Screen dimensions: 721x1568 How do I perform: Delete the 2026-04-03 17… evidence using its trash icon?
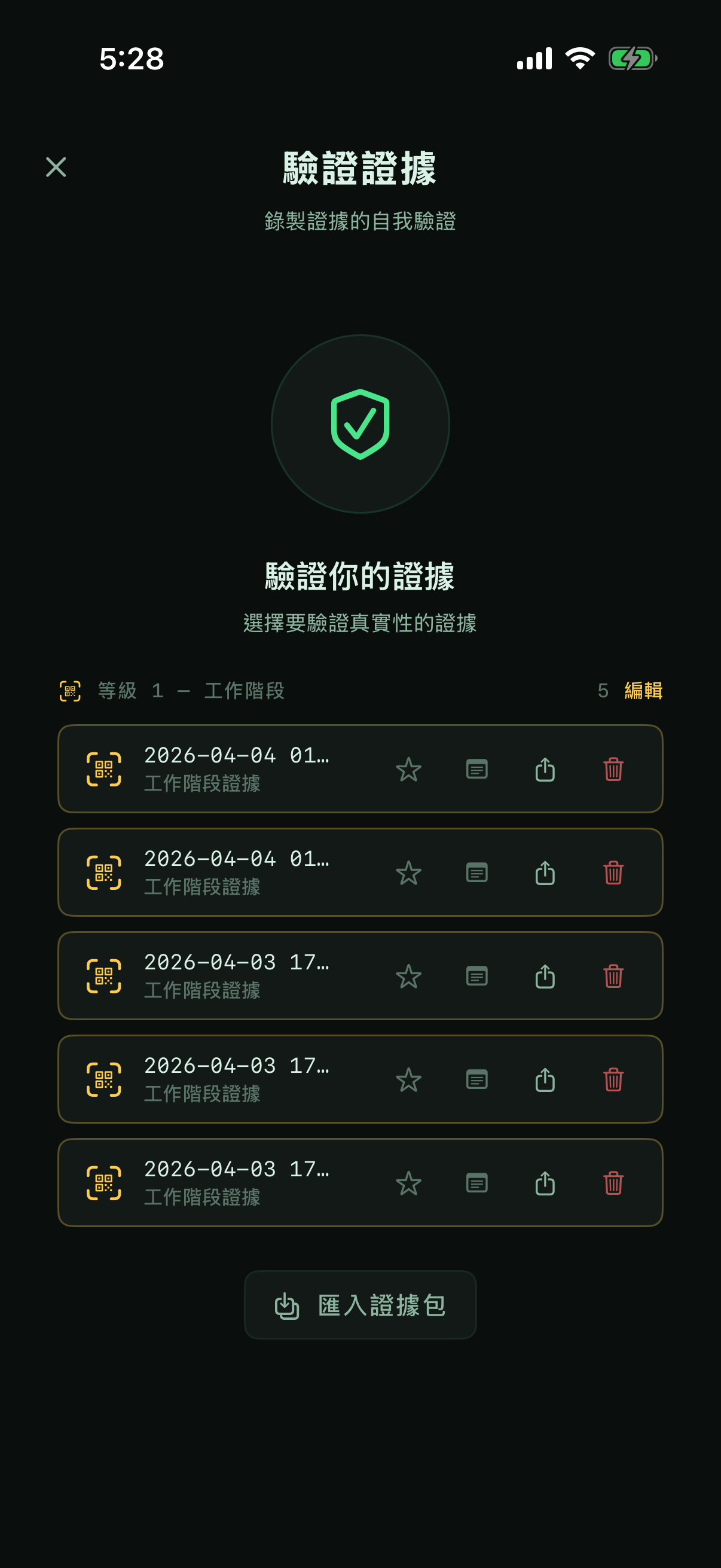pyautogui.click(x=613, y=976)
